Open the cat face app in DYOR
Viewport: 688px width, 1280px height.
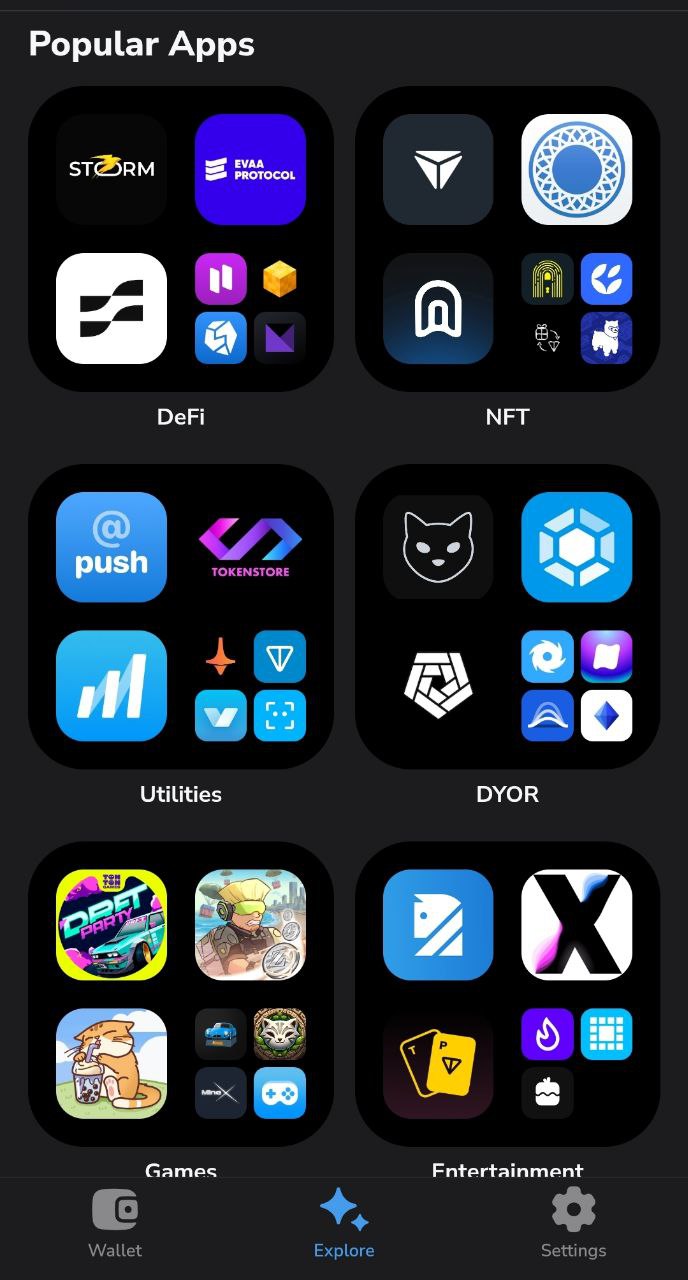click(438, 547)
